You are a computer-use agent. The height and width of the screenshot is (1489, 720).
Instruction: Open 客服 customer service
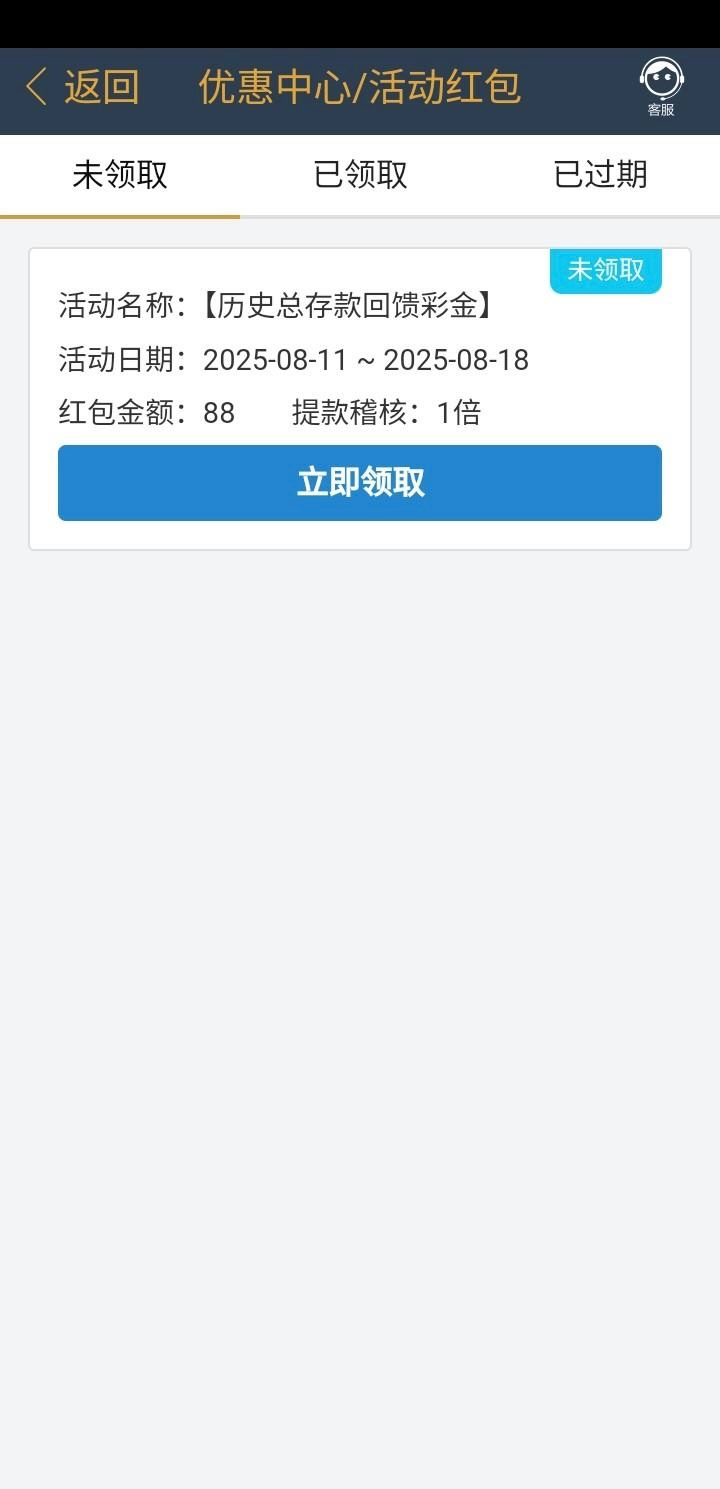(661, 87)
